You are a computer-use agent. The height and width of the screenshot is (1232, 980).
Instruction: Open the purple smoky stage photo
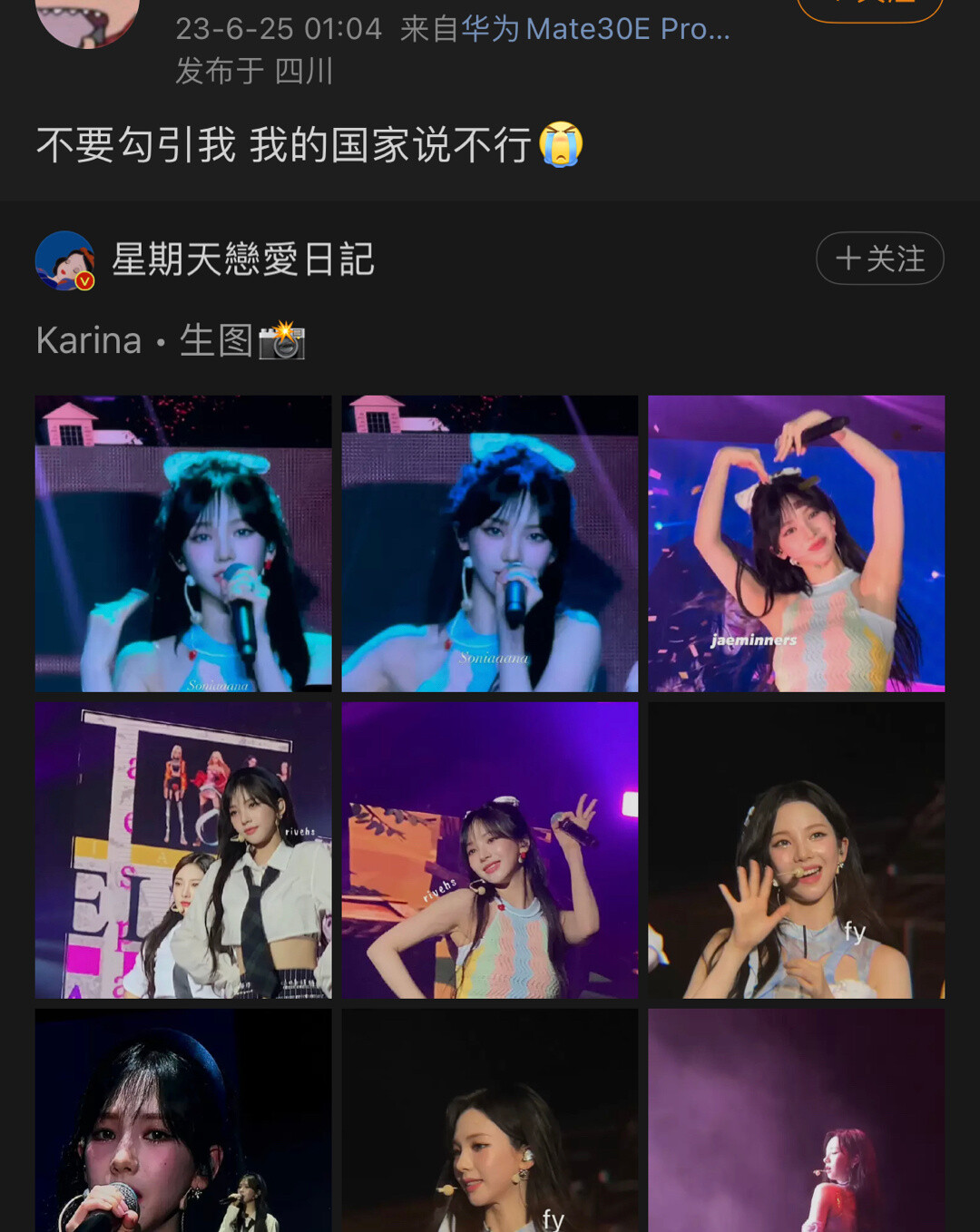(x=796, y=1120)
